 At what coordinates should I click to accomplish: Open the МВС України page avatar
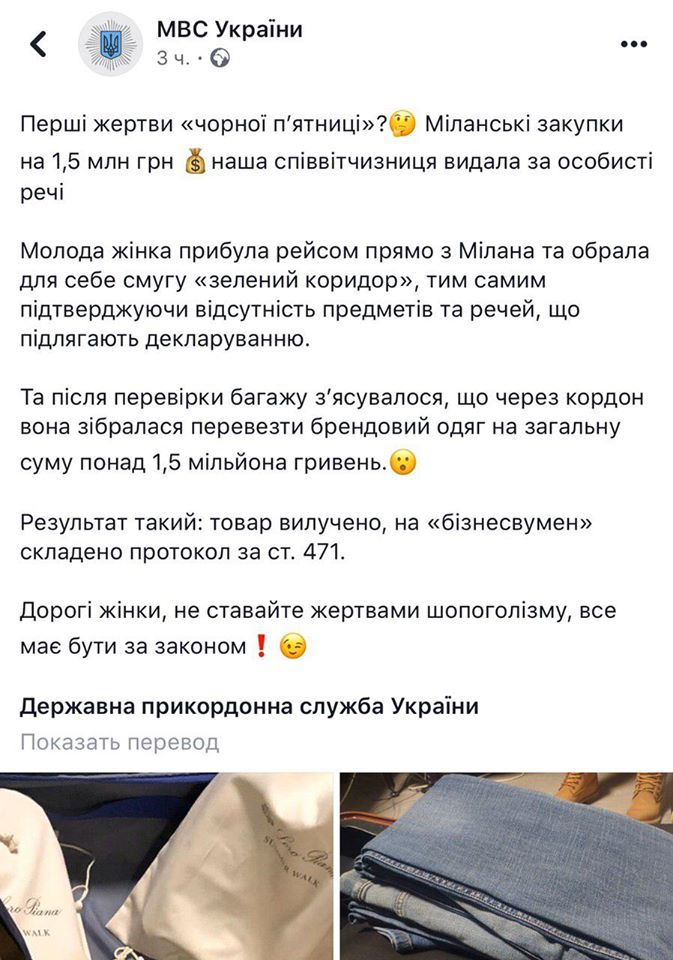pos(109,44)
